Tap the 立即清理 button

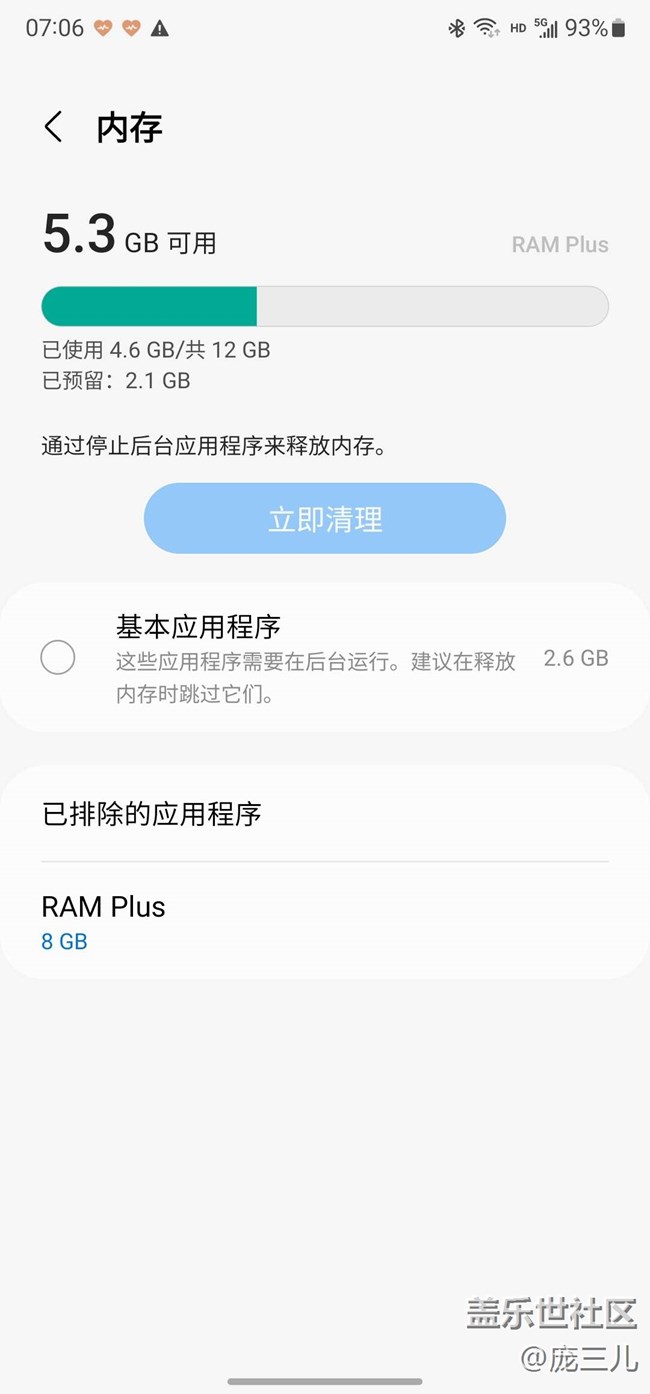[x=325, y=519]
